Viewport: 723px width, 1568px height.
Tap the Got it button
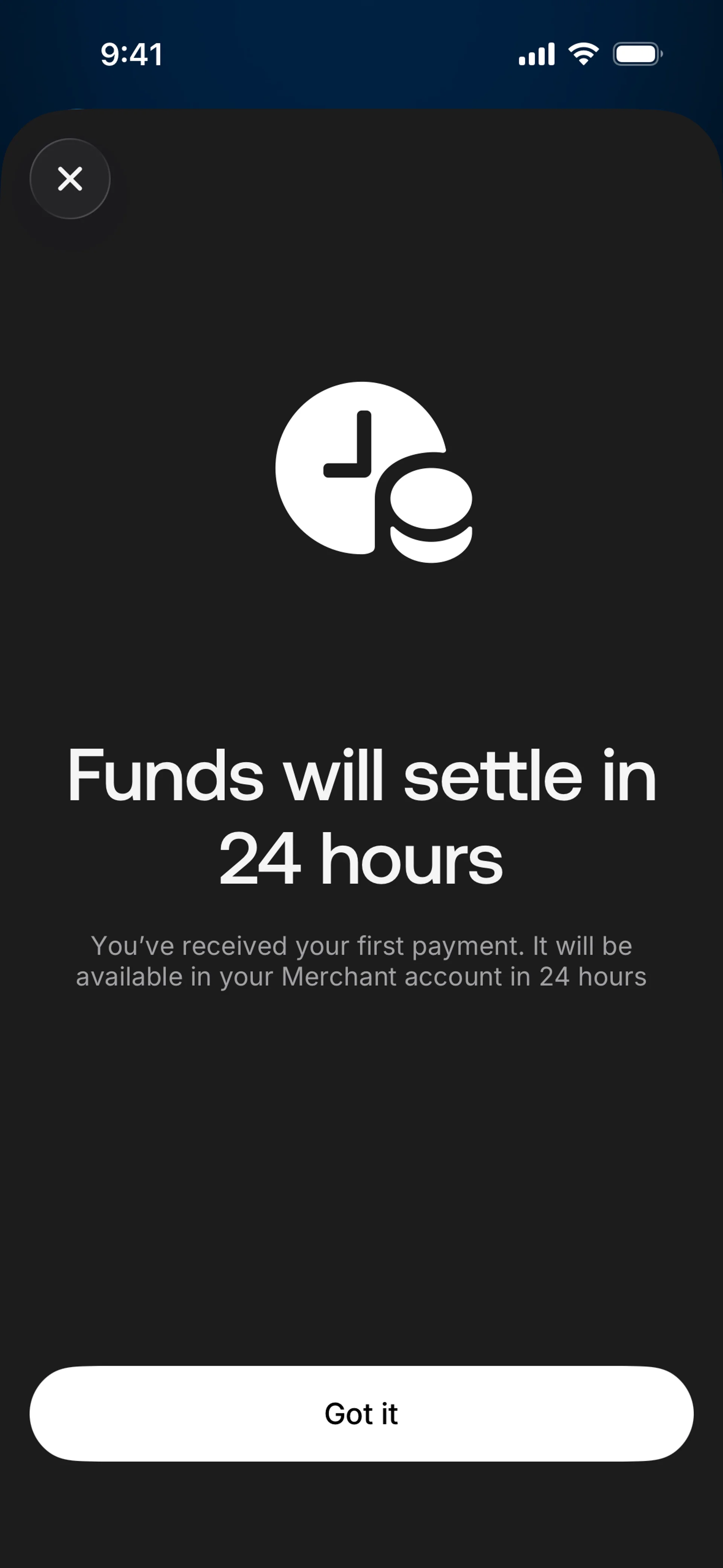pos(361,1414)
